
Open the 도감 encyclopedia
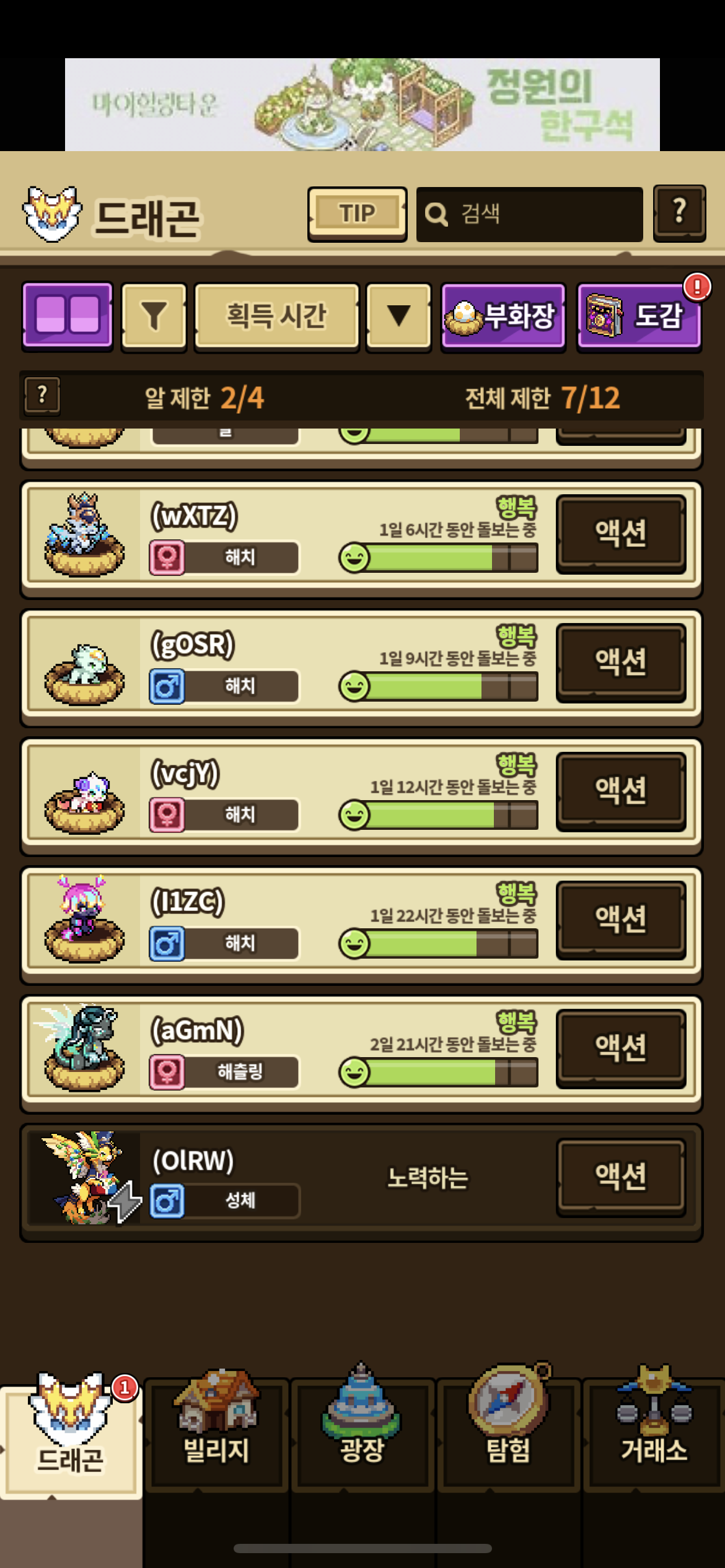[x=639, y=316]
